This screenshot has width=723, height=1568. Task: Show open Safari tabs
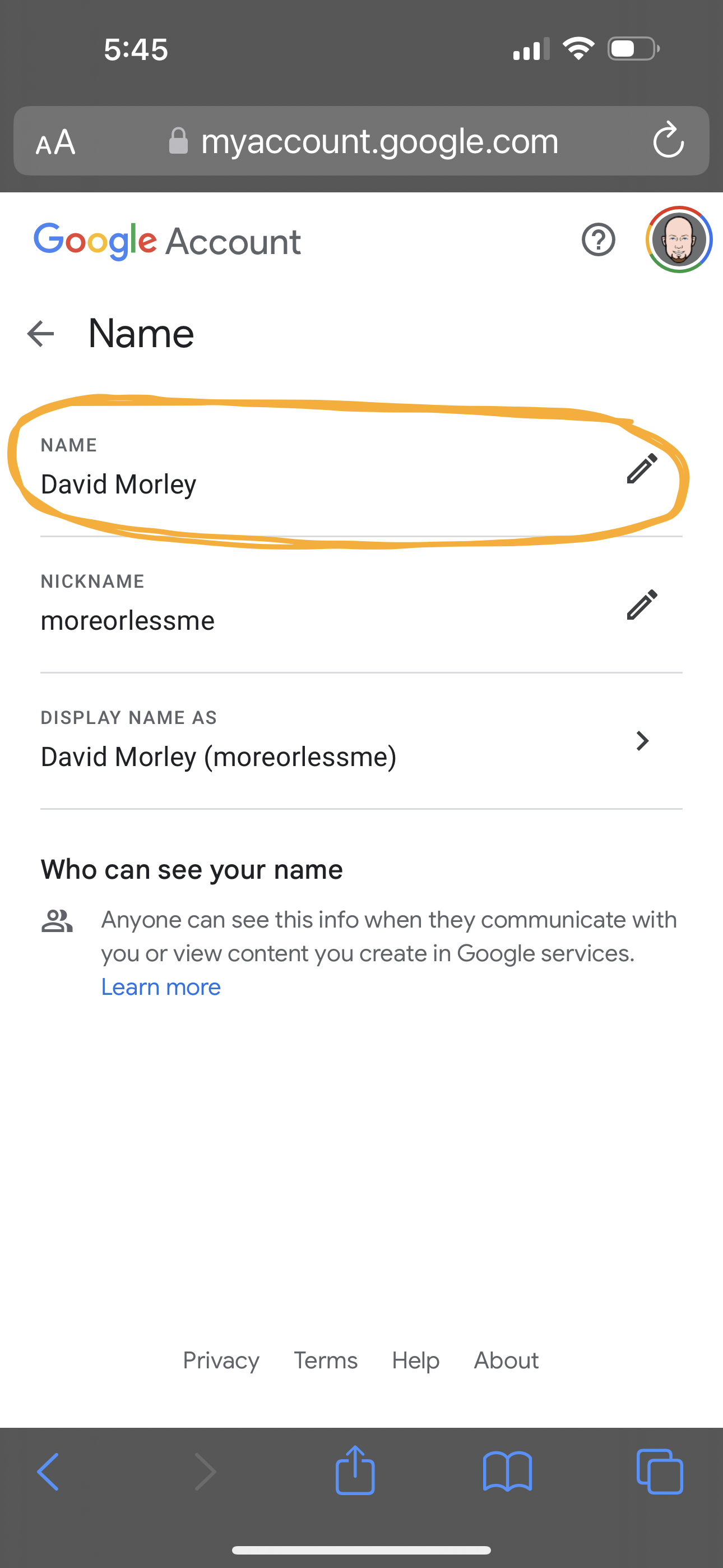pyautogui.click(x=660, y=1472)
